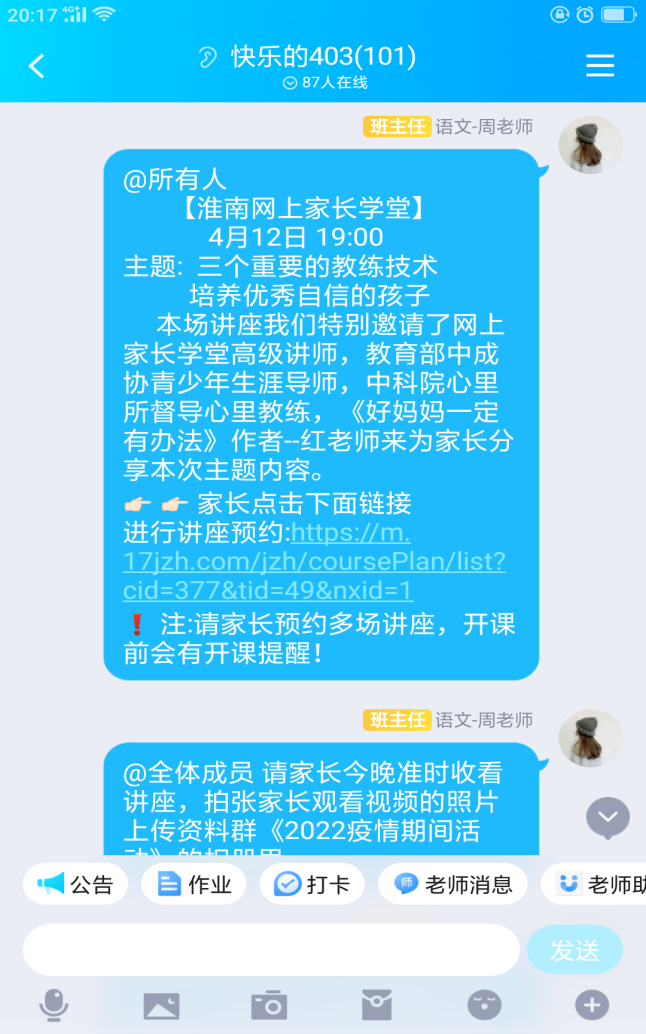
Task: Toggle earpiece mode icon beside group name
Action: [x=208, y=57]
